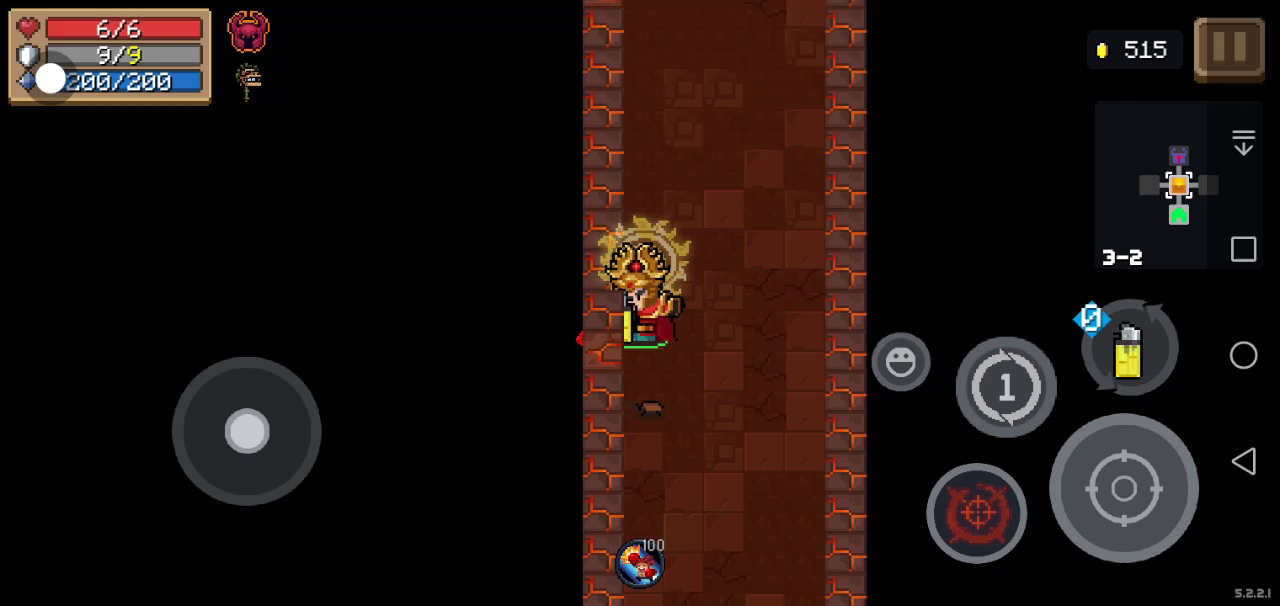Switch weapon using the swap button
1280x606 pixels.
tap(1006, 387)
